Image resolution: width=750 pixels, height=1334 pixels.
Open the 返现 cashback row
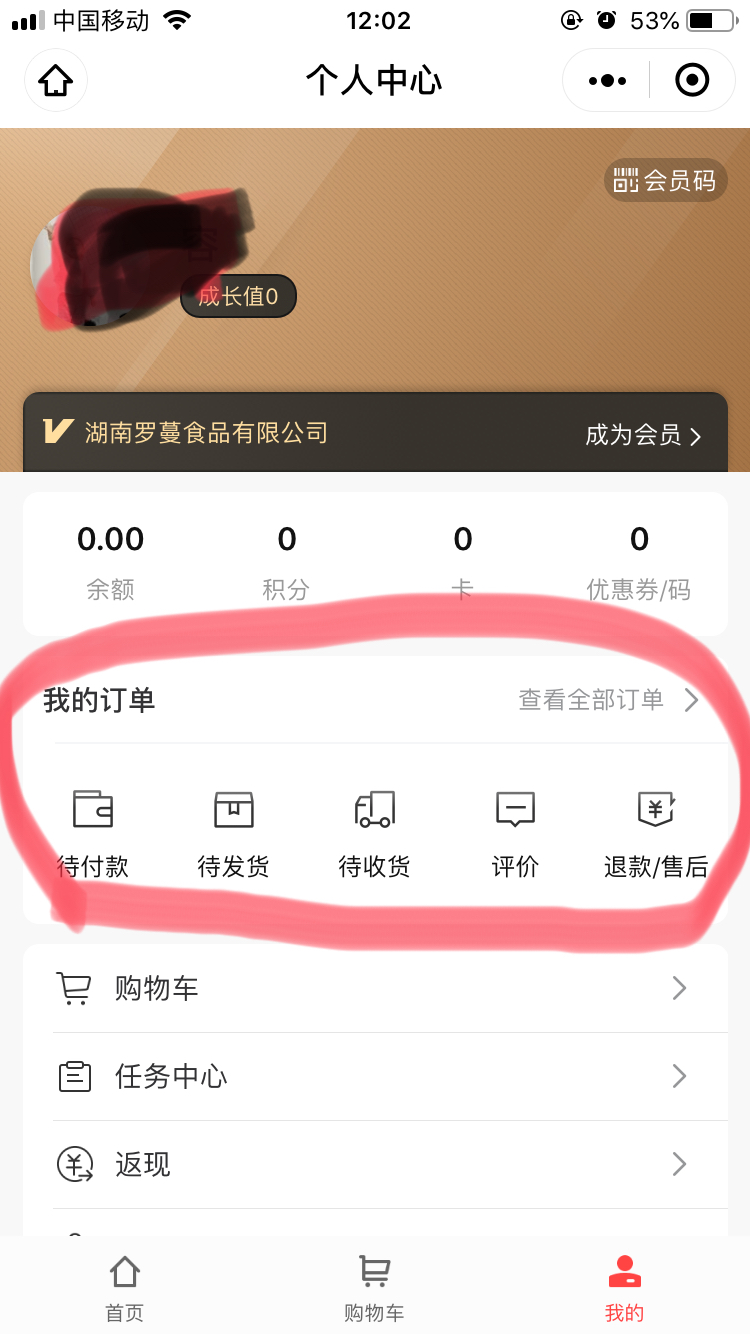pyautogui.click(x=375, y=1165)
